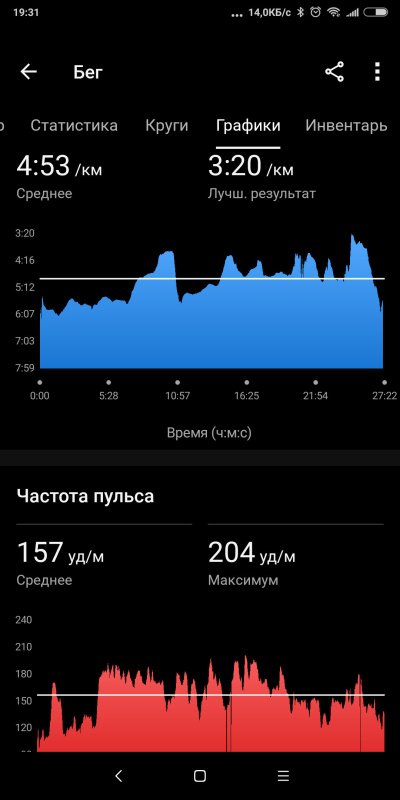Screen dimensions: 400x800
Task: Open the Круги tab
Action: (166, 126)
